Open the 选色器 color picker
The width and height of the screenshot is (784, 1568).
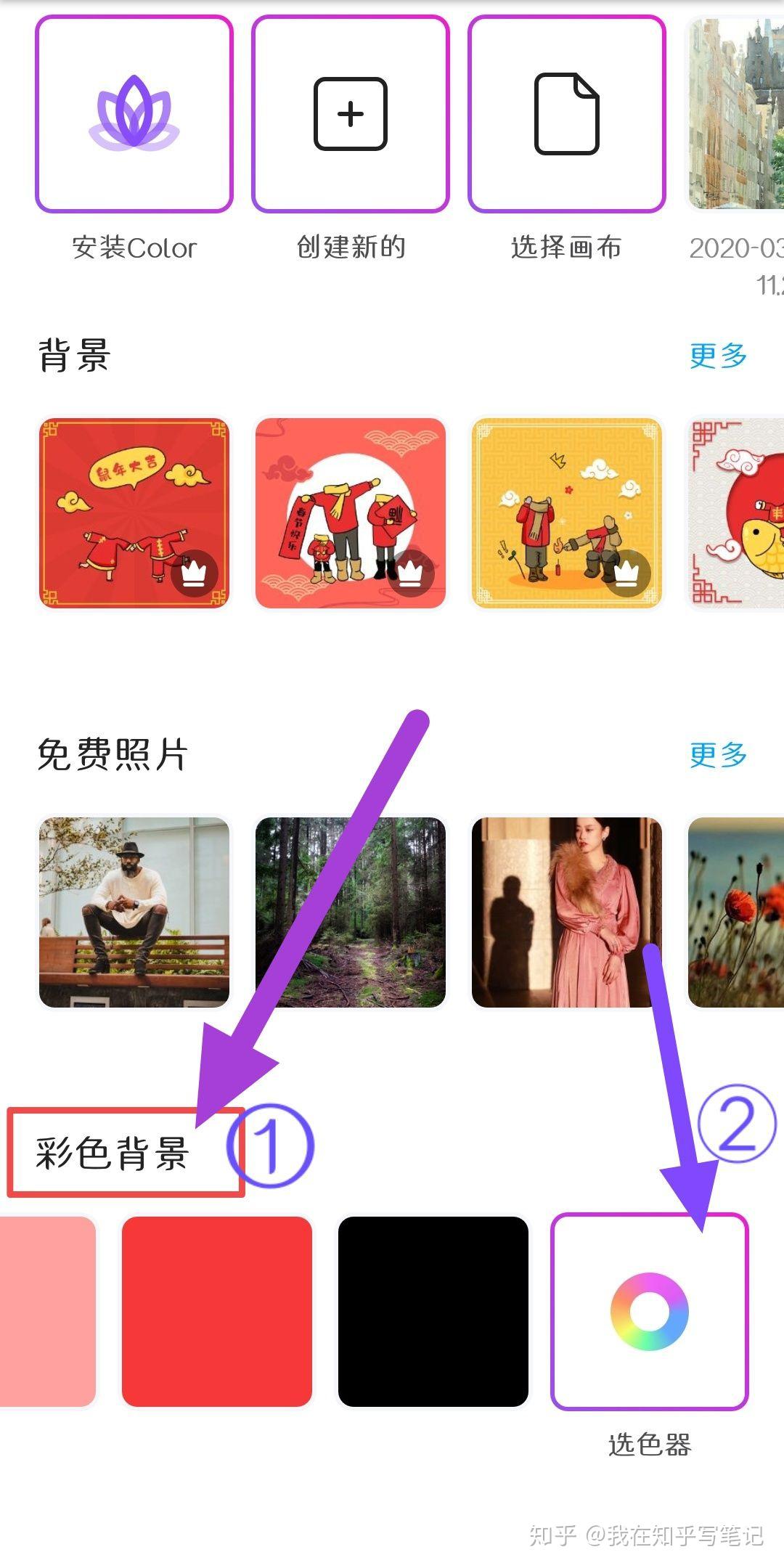[649, 1311]
